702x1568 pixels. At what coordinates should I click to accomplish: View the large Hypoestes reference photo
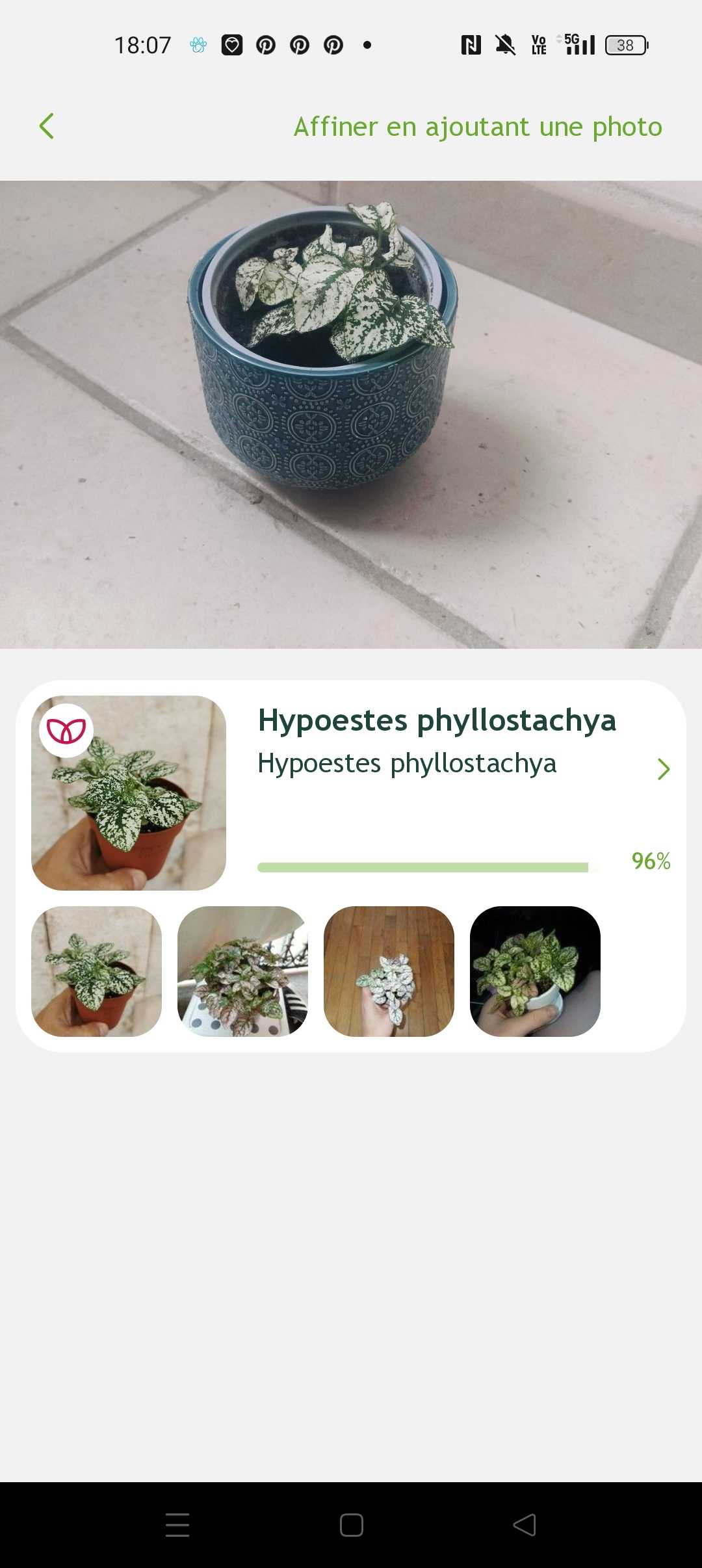coord(129,793)
